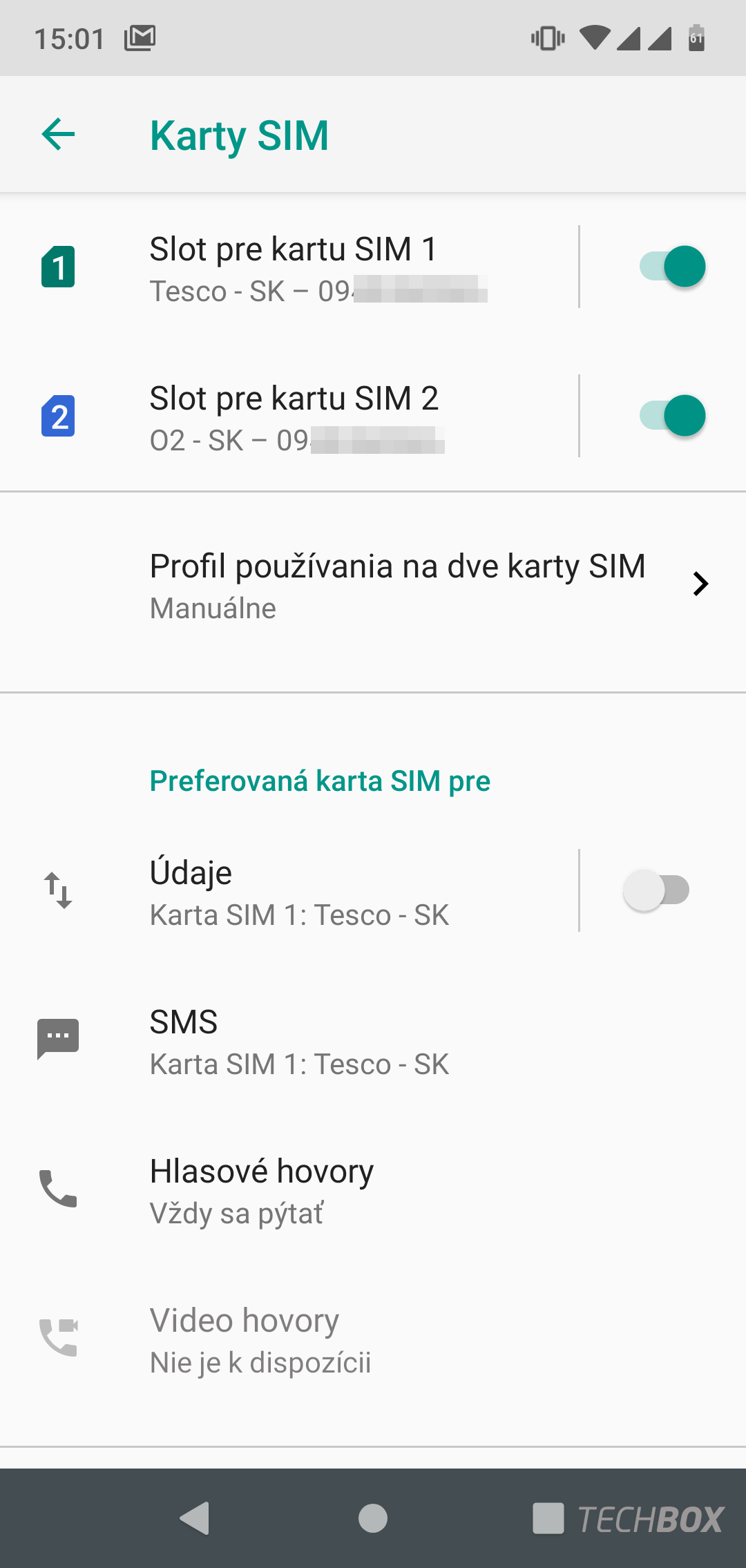Select preferred SIM for SMS
Screen dimensions: 746x1568
coord(373,1040)
